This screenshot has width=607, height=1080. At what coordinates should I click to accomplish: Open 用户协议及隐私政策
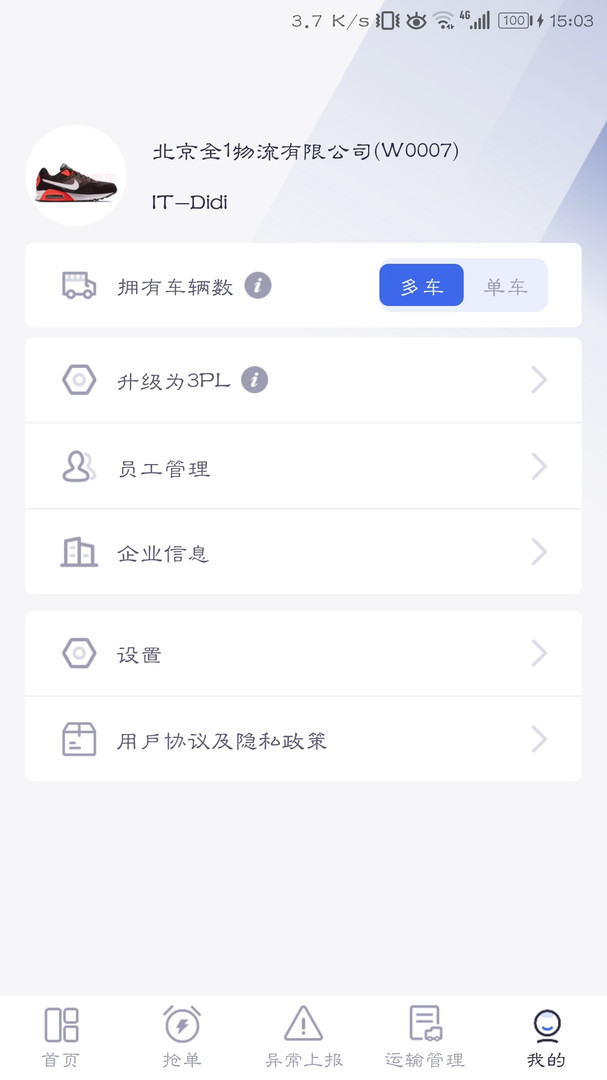(303, 740)
